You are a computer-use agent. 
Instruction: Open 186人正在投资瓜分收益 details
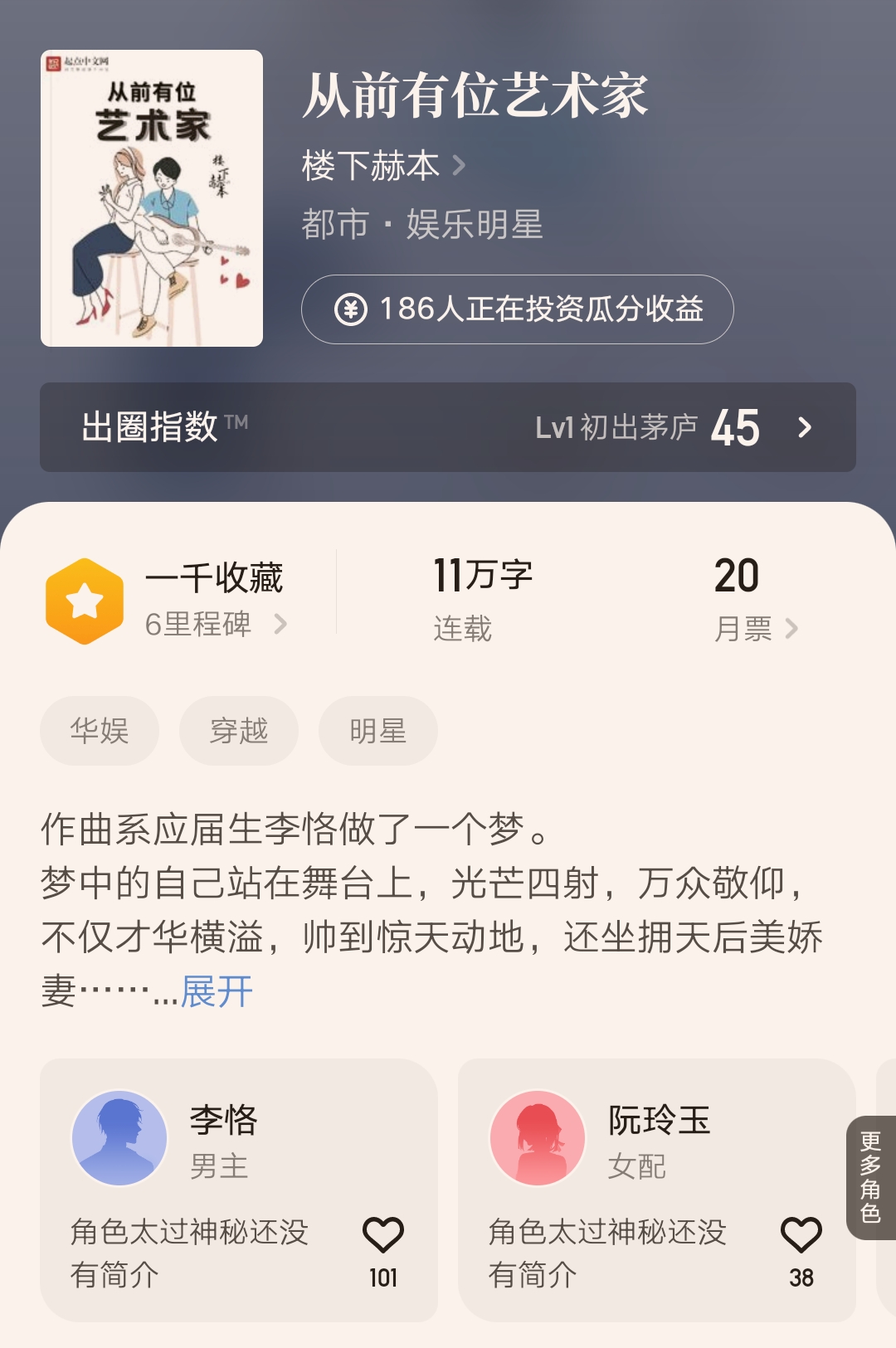[x=518, y=309]
